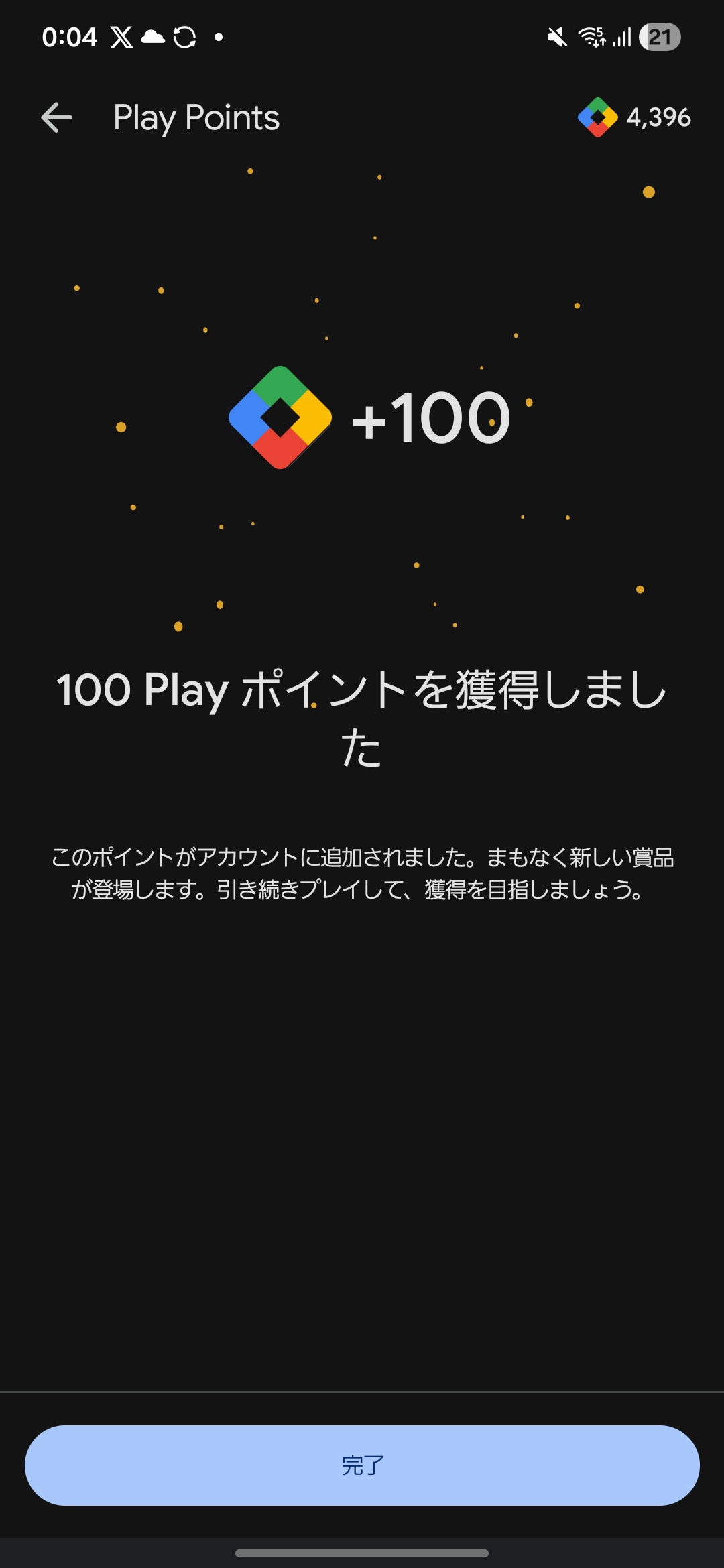
Task: Go back using the arrow icon
Action: tap(56, 118)
